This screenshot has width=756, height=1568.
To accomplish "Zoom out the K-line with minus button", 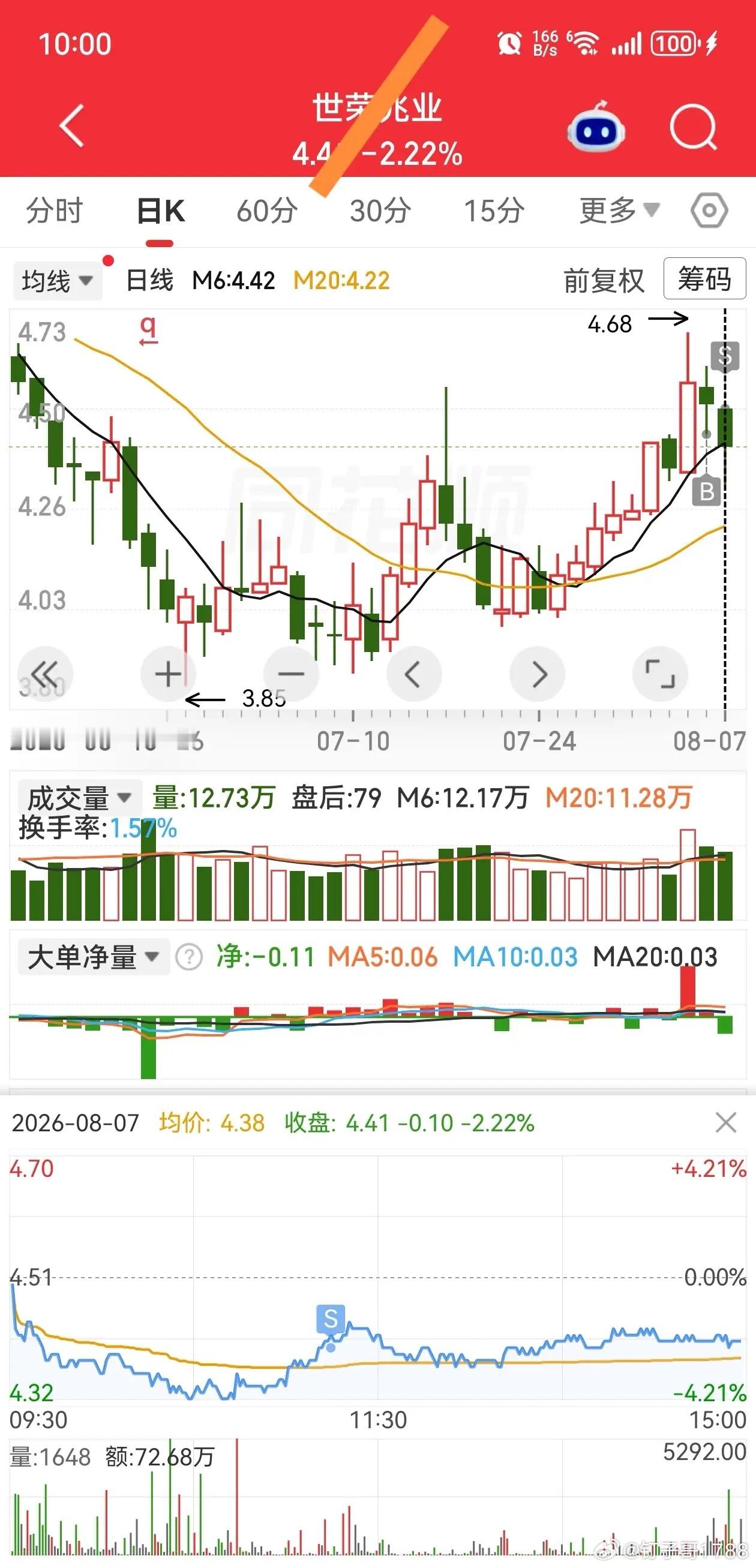I will (x=291, y=674).
